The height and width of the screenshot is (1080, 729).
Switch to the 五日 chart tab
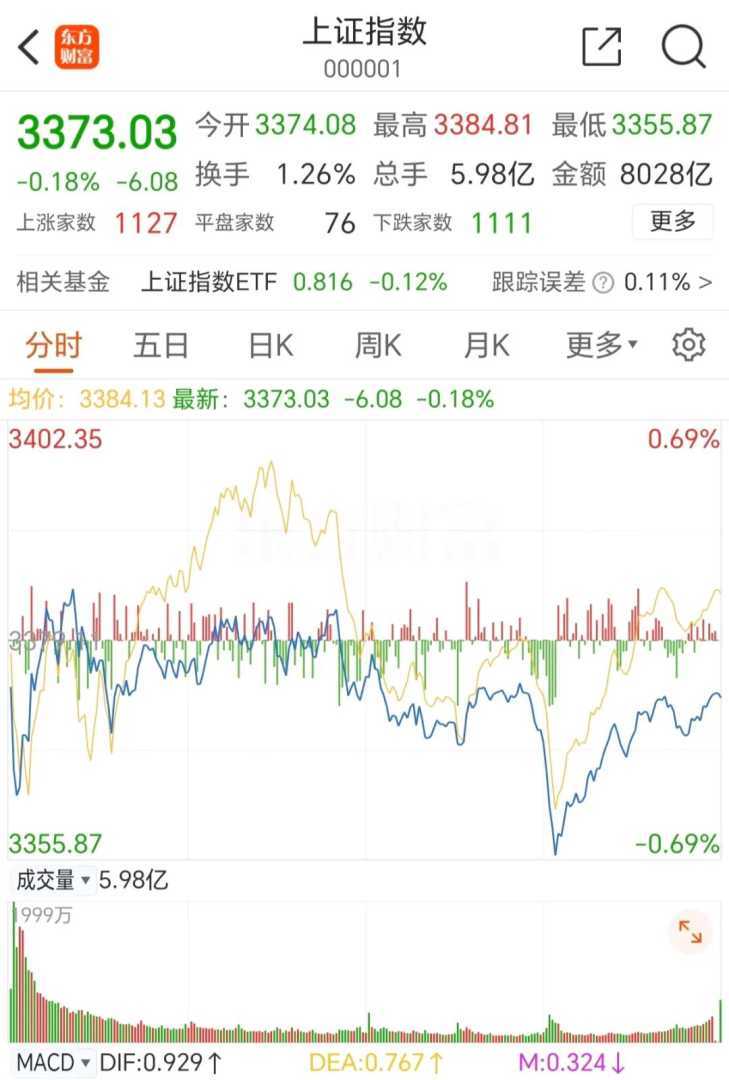161,346
